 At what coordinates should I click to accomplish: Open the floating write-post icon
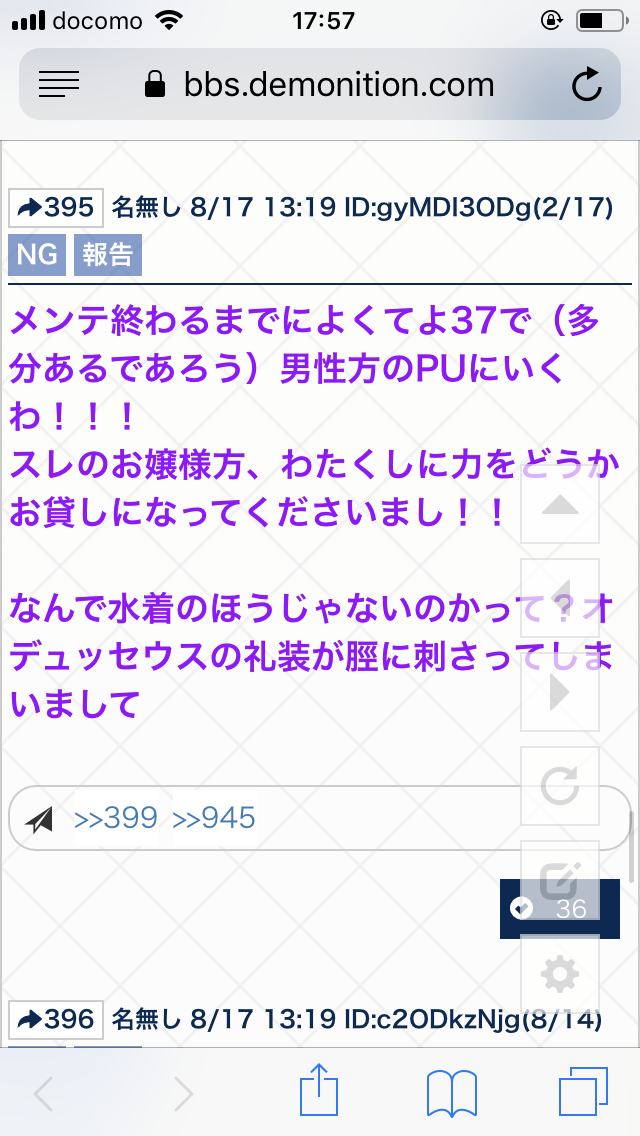[560, 880]
